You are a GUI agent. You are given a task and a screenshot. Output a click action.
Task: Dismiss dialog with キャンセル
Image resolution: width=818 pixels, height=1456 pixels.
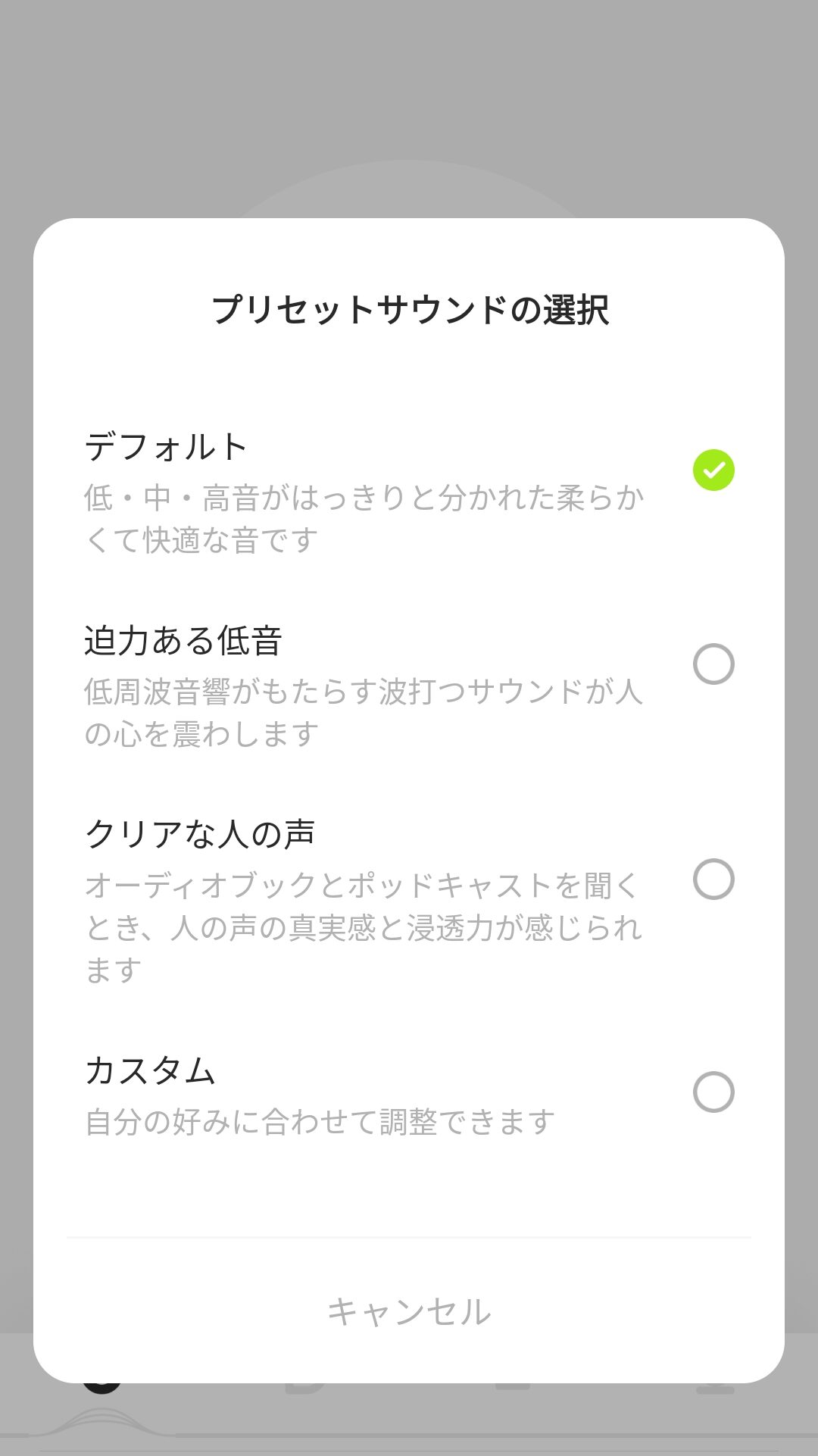[x=409, y=1311]
